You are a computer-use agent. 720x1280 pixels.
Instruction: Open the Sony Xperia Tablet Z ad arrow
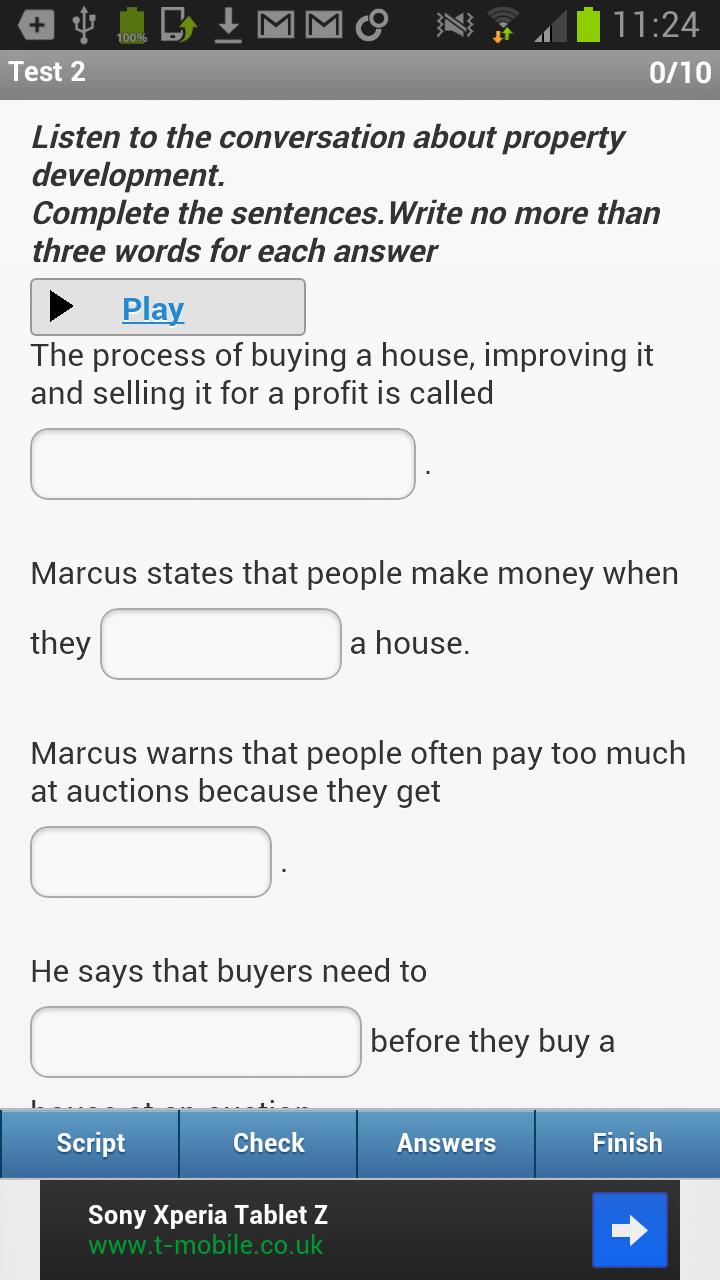[x=629, y=1230]
